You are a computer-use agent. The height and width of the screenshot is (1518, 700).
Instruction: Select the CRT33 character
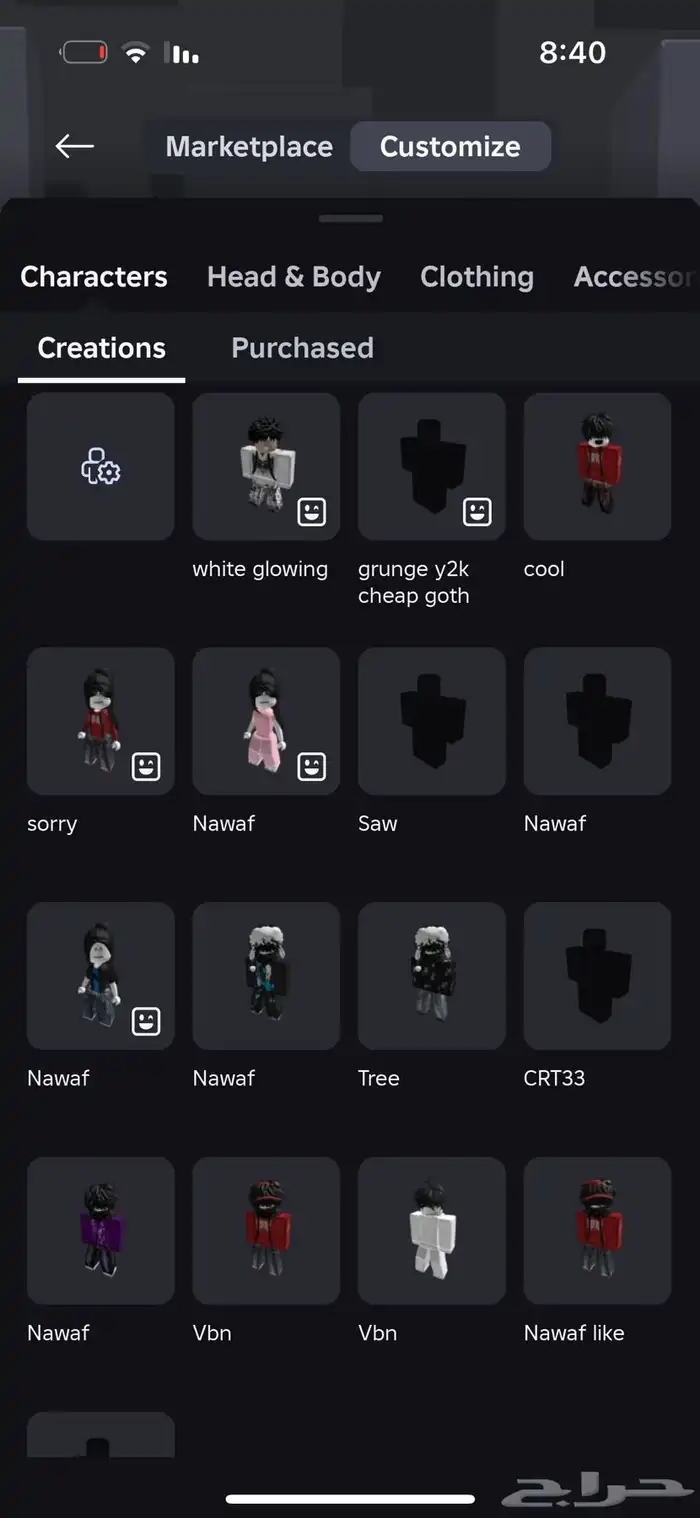pyautogui.click(x=597, y=976)
